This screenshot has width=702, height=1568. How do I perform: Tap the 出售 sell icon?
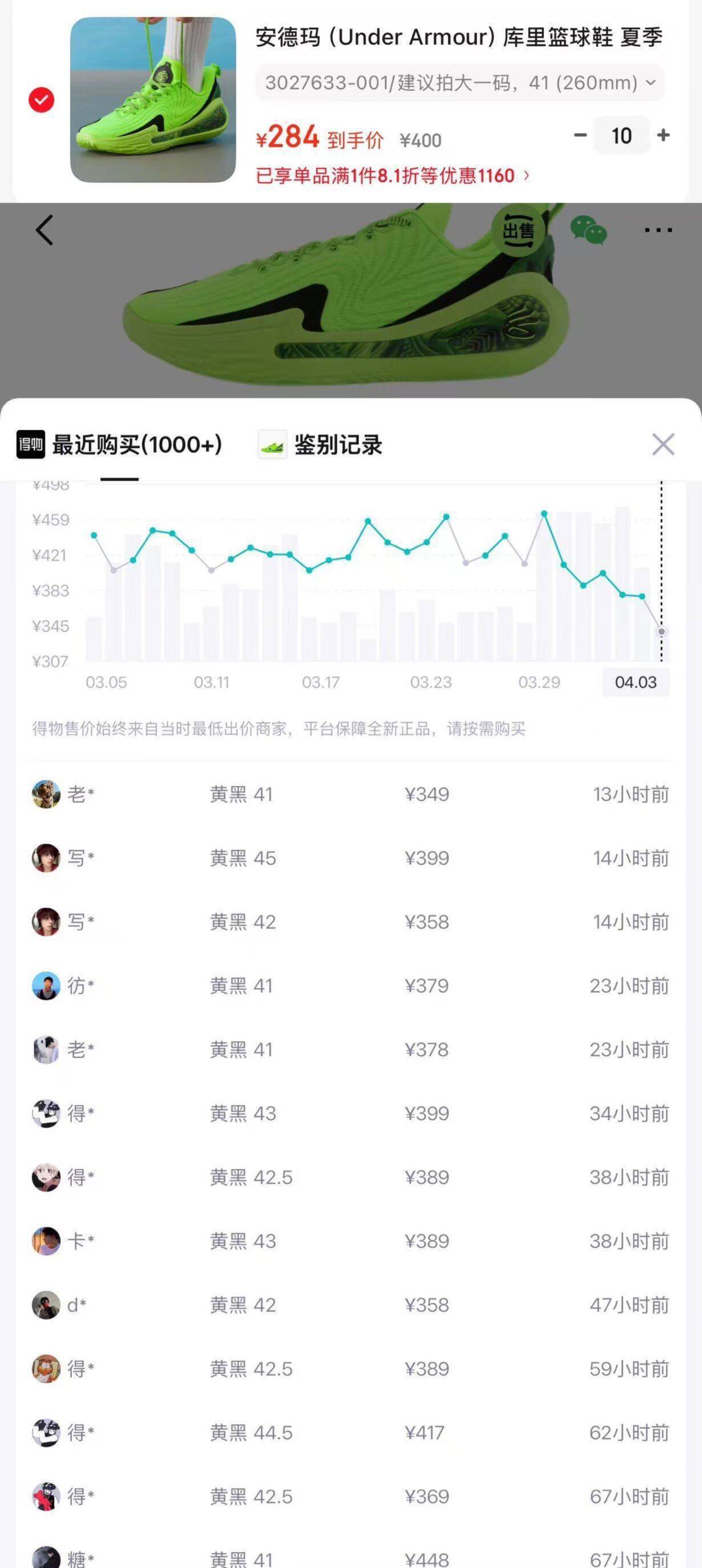518,230
